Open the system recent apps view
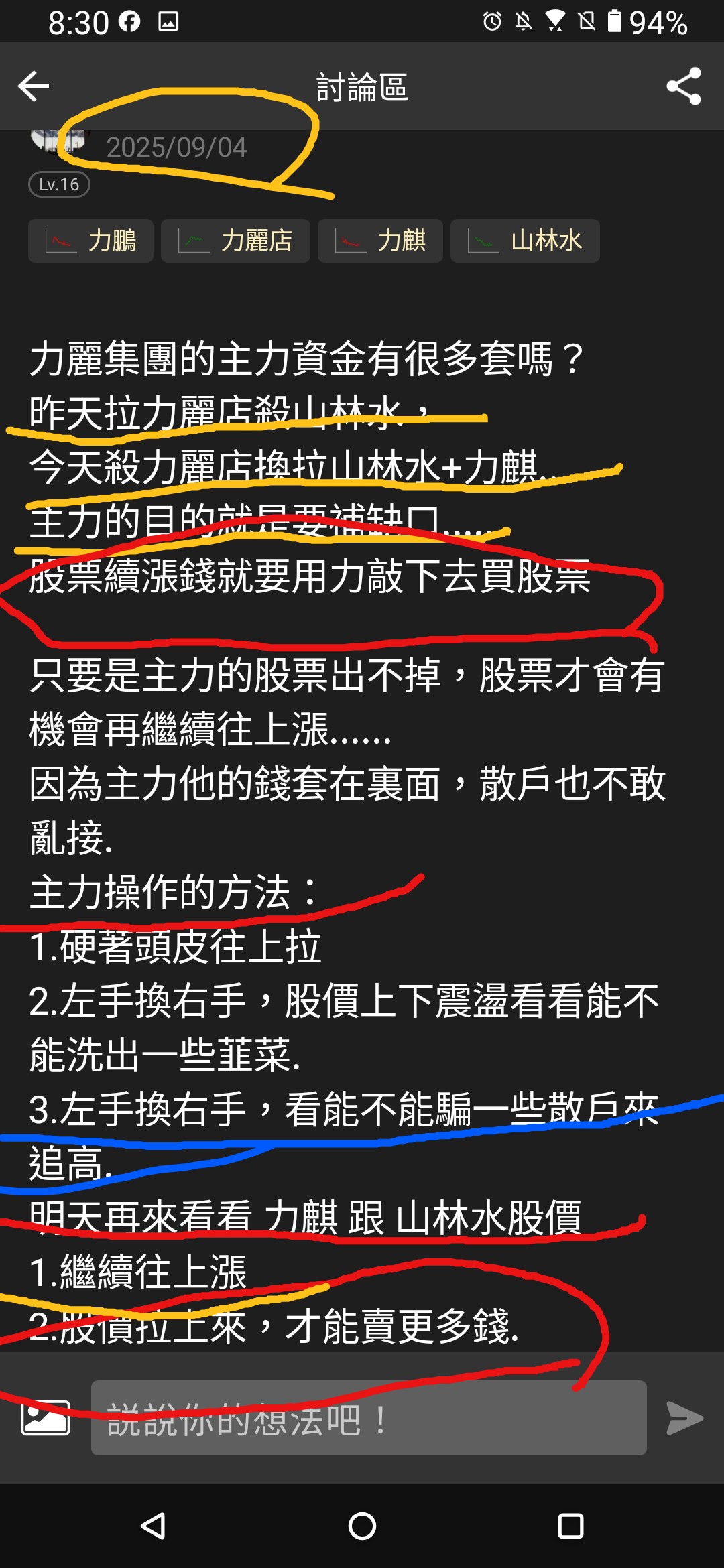The height and width of the screenshot is (1568, 724). [x=570, y=1526]
